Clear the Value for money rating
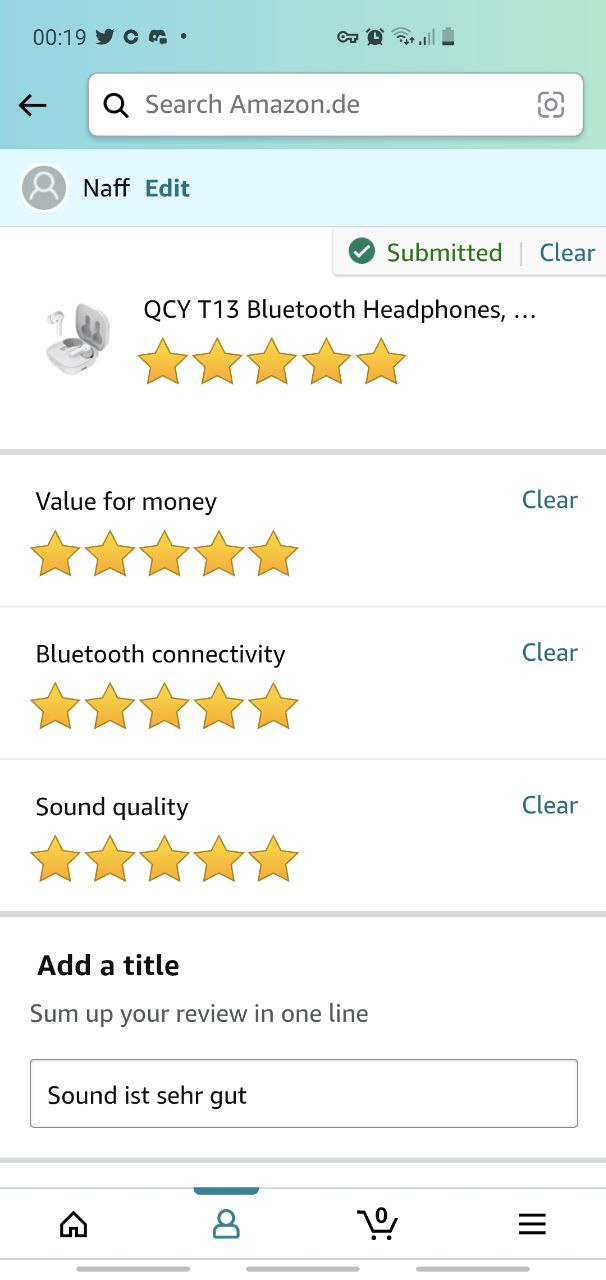 click(x=549, y=500)
